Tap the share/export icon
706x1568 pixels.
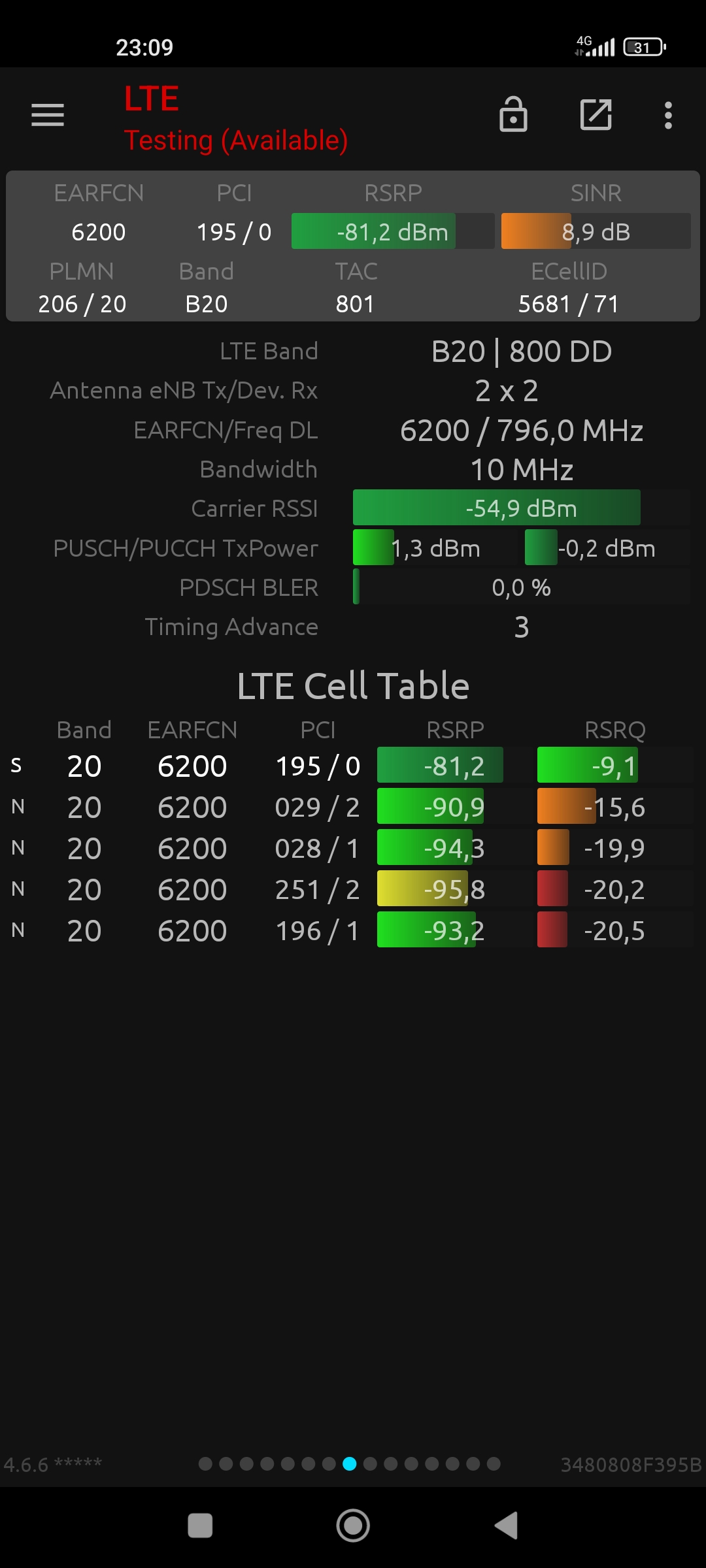pos(596,115)
